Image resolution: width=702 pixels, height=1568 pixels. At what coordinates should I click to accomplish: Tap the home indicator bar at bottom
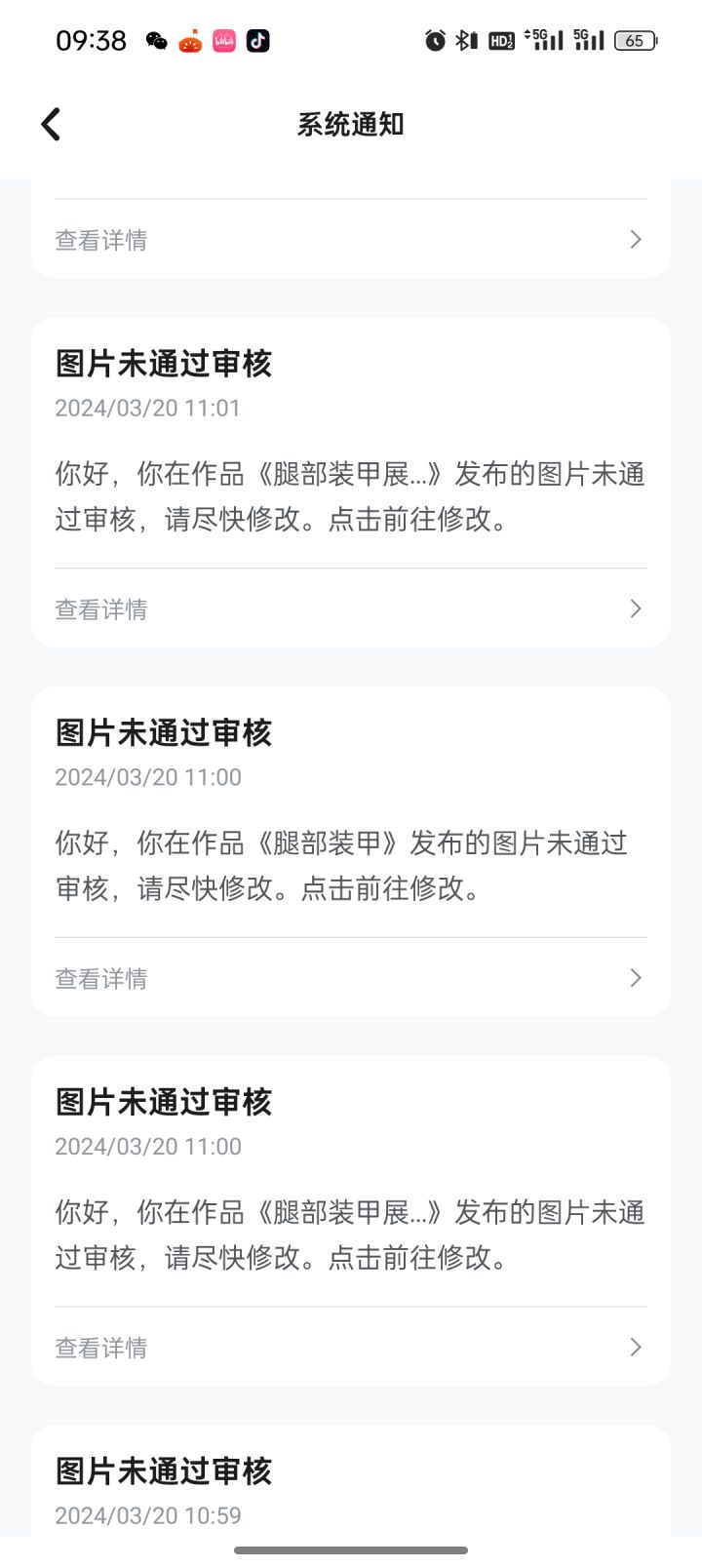point(351,1550)
